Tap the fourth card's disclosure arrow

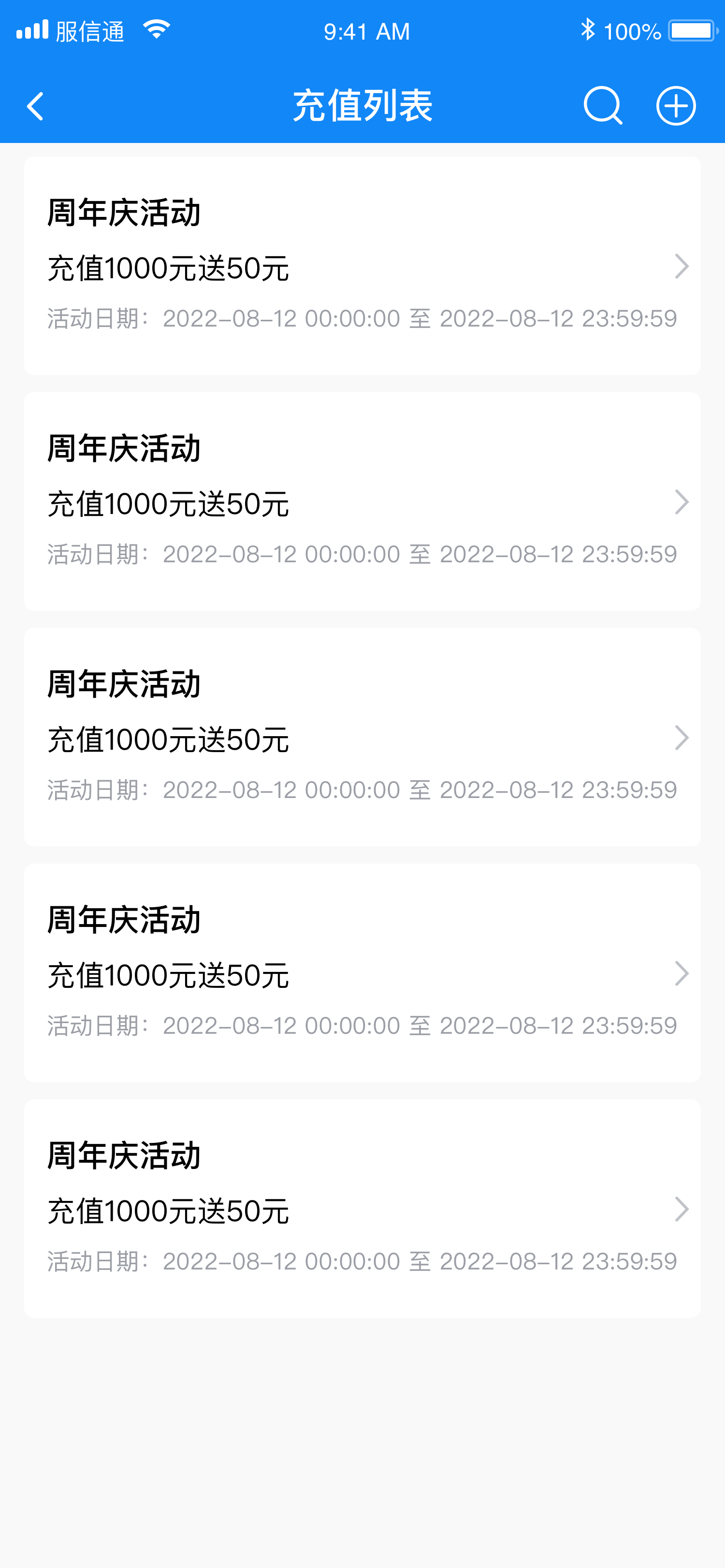tap(682, 974)
